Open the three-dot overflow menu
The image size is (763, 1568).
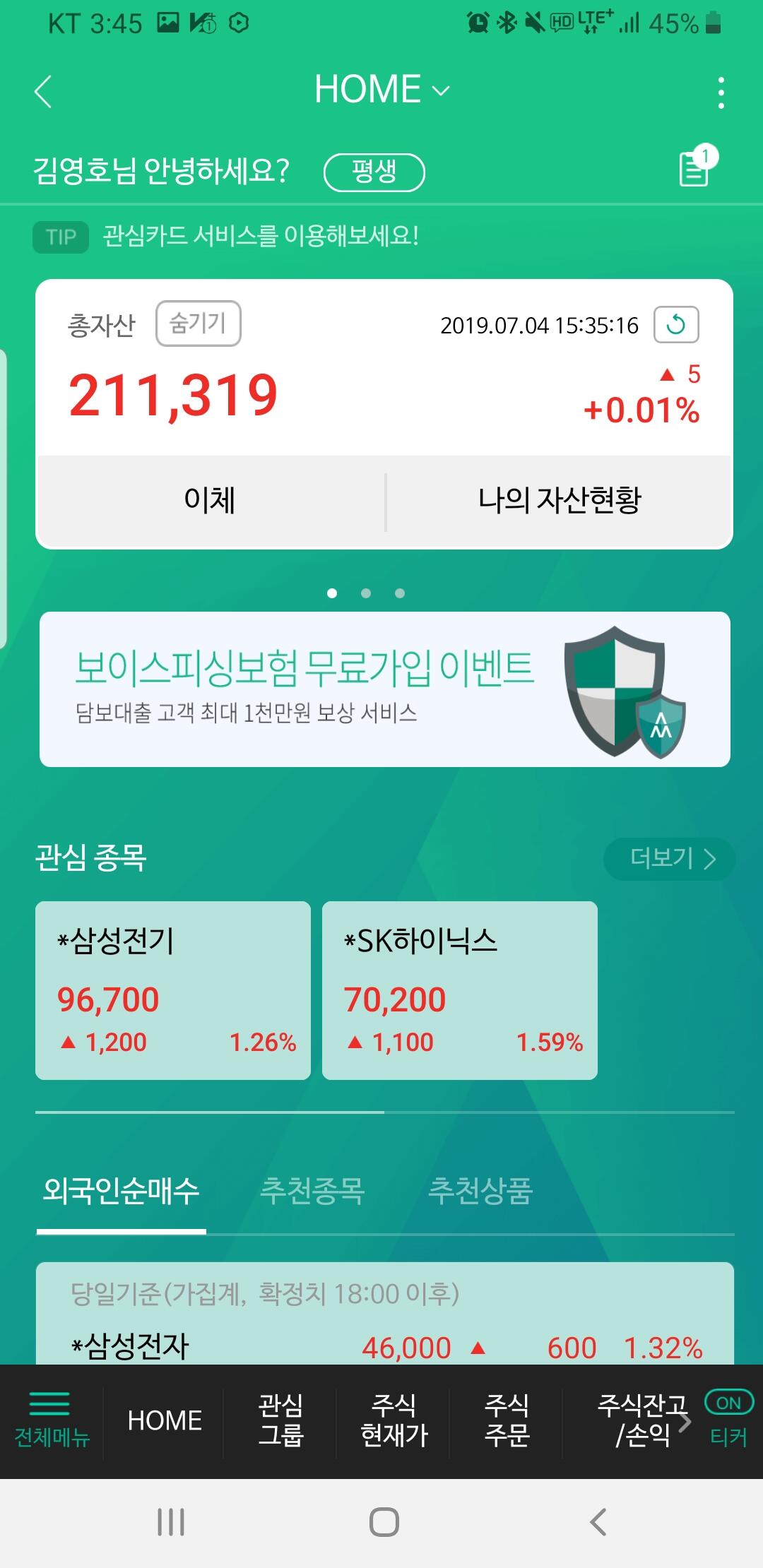pyautogui.click(x=721, y=93)
